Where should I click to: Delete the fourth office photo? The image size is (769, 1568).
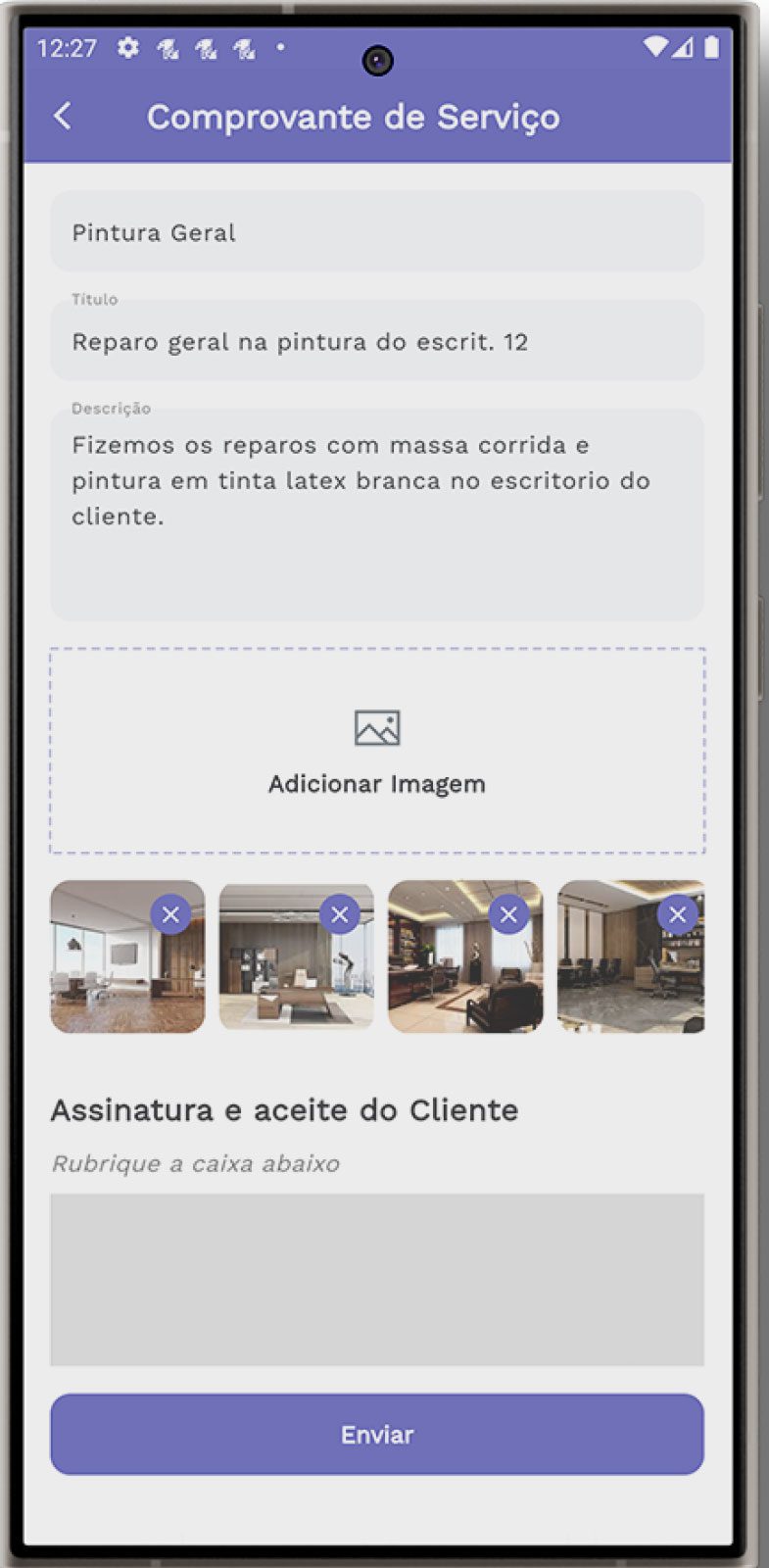pos(677,914)
